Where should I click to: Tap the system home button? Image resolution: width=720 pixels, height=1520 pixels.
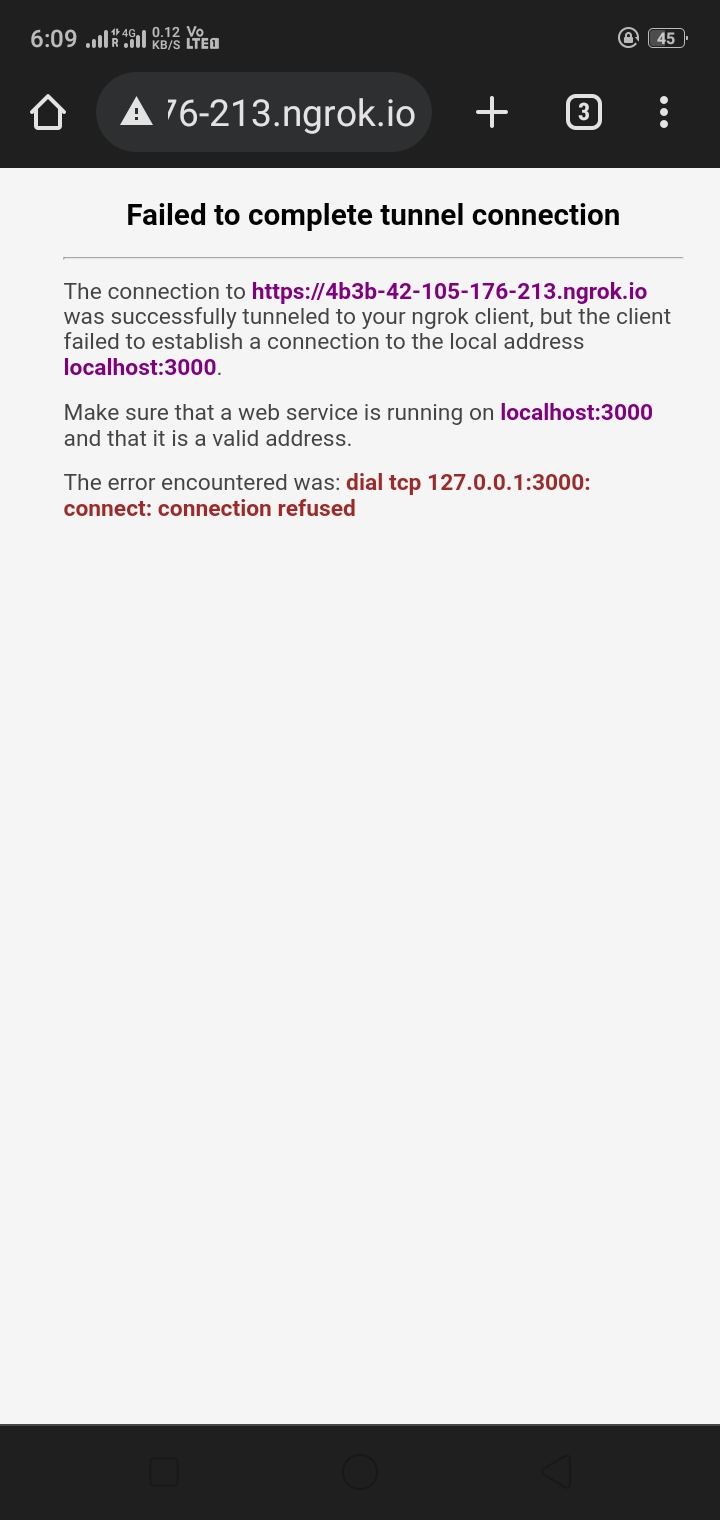coord(360,1472)
